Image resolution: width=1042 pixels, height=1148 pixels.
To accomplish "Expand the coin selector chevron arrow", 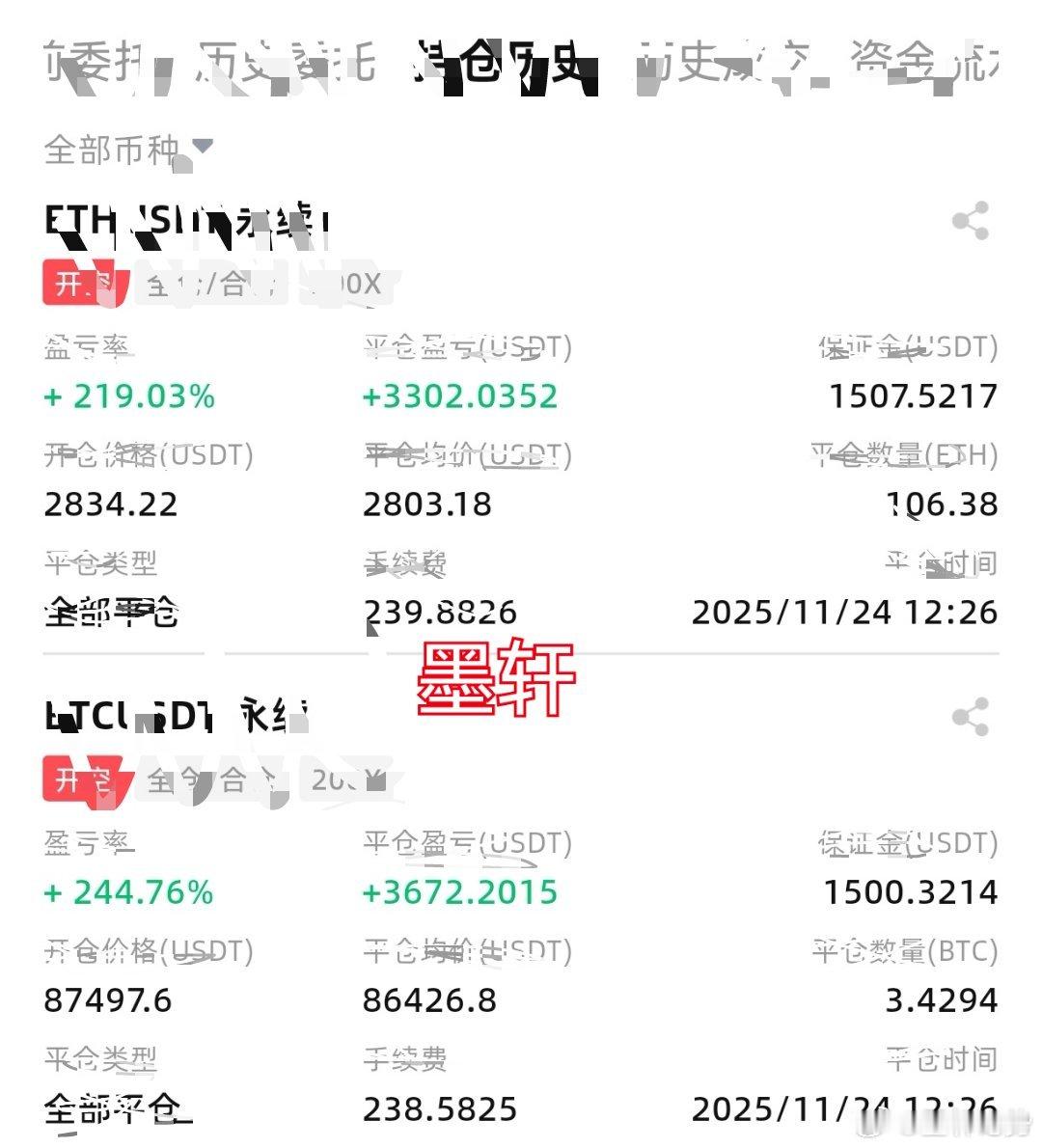I will coord(202,146).
